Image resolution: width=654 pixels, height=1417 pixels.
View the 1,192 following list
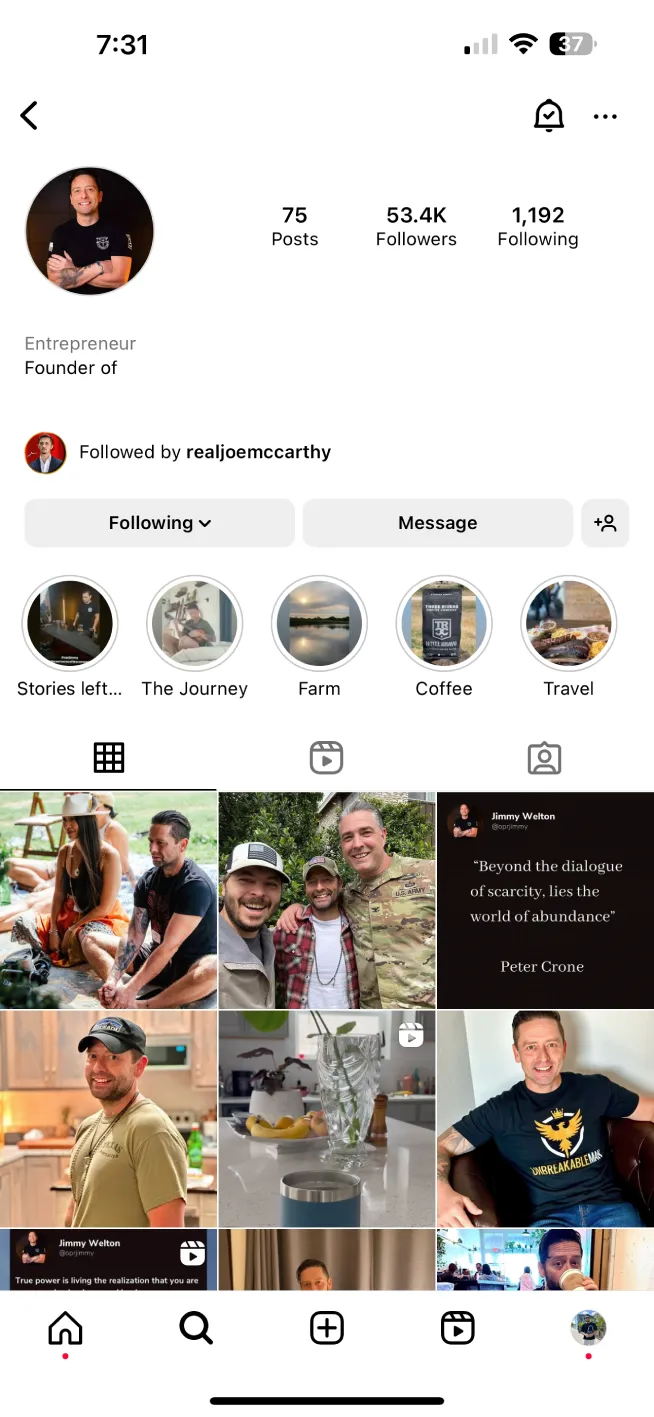pyautogui.click(x=538, y=226)
